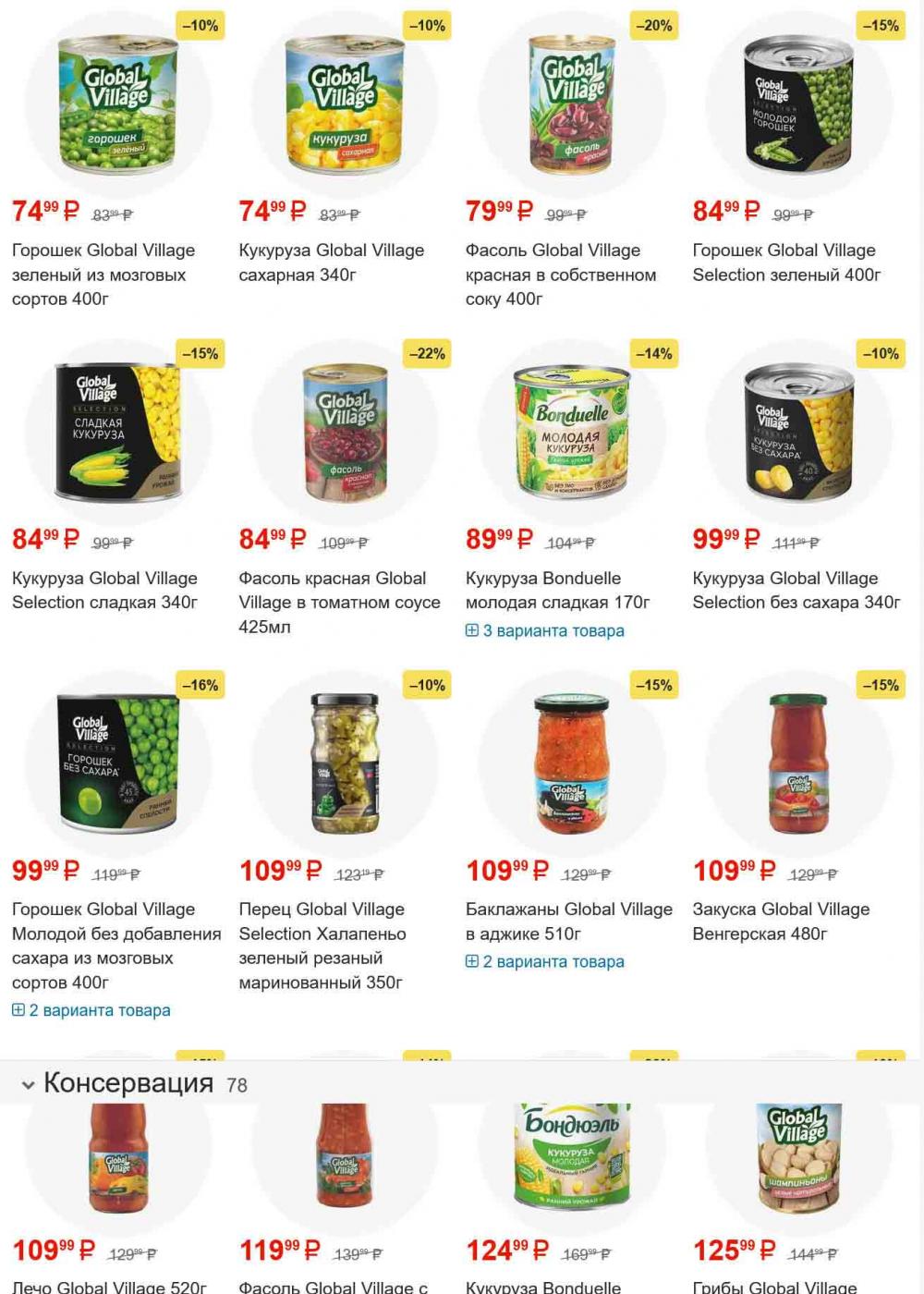
Task: Open Лечо Global Village 520г product
Action: click(x=109, y=1286)
